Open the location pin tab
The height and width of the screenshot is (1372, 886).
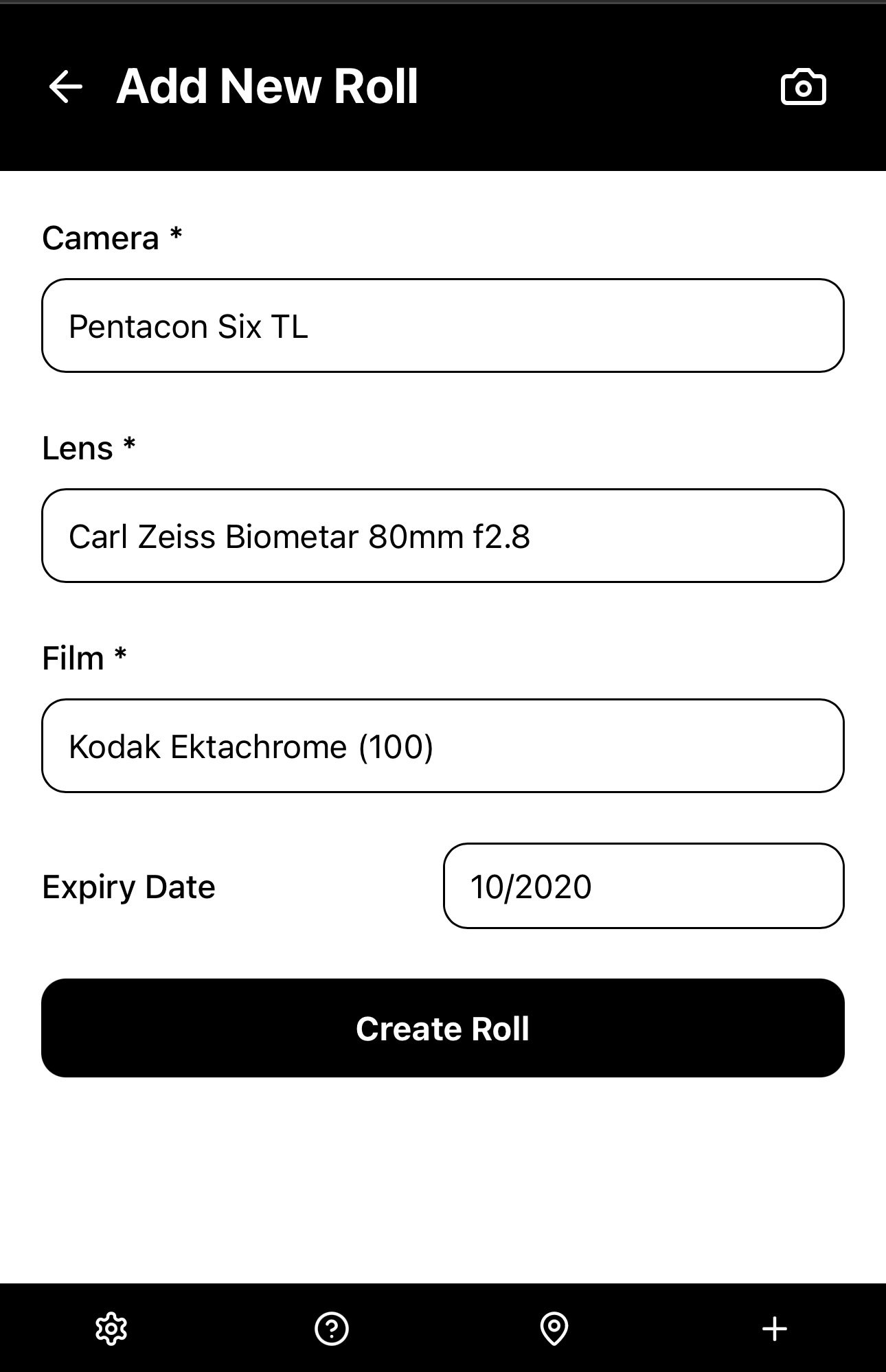(x=554, y=1328)
